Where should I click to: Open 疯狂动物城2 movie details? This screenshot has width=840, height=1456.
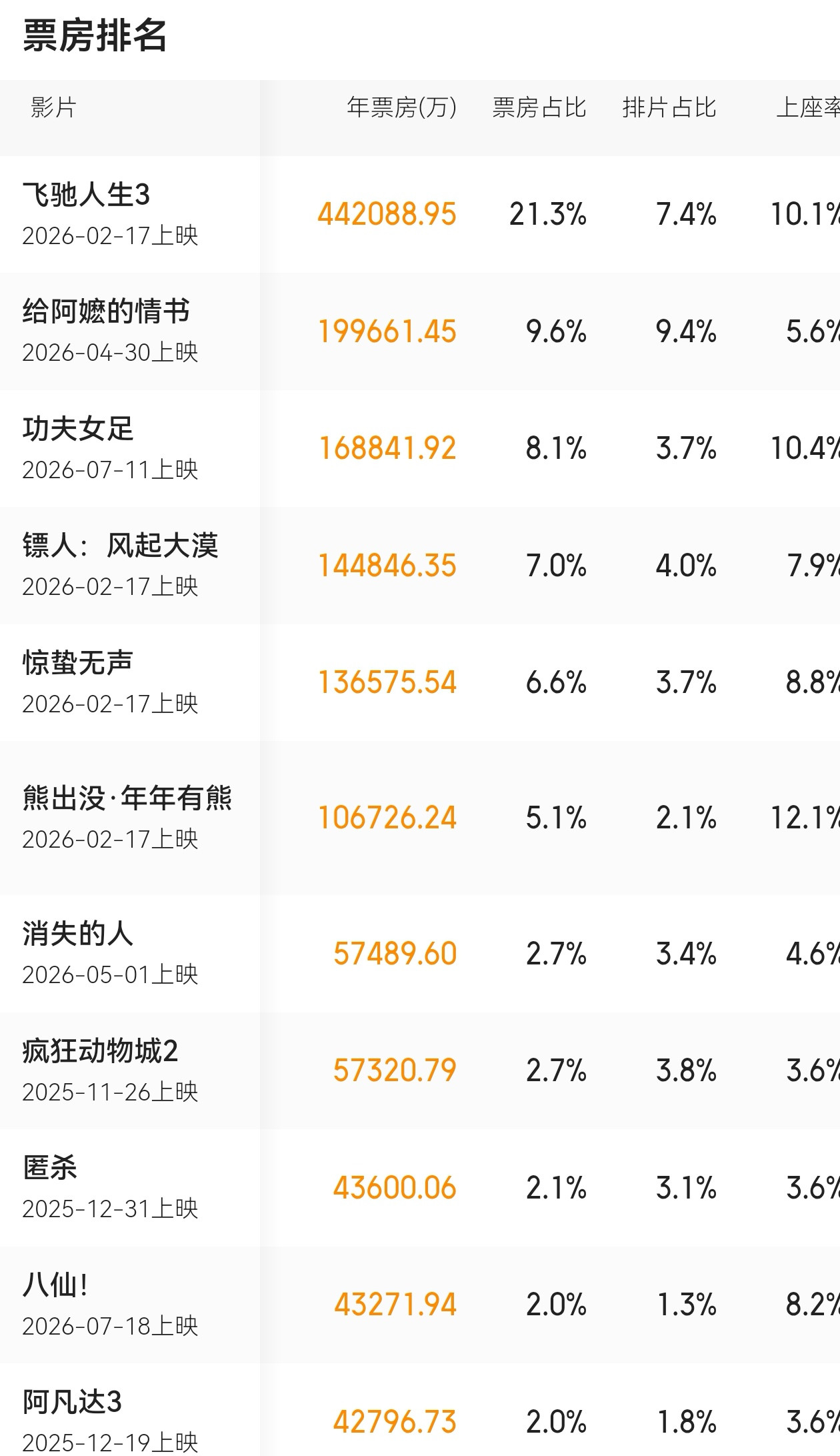pyautogui.click(x=420, y=1070)
